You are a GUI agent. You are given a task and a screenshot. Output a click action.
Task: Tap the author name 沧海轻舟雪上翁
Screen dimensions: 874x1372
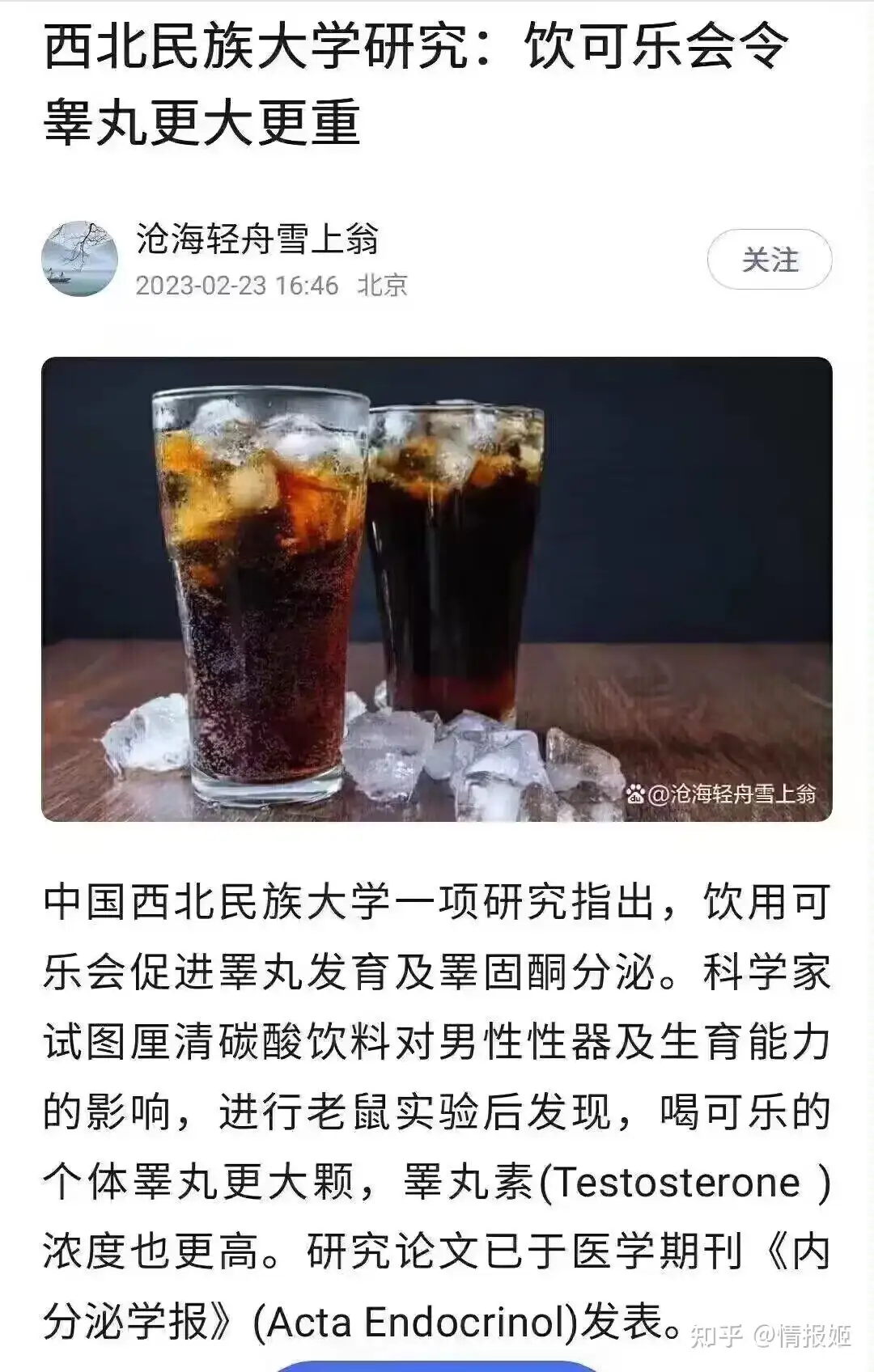click(x=257, y=239)
